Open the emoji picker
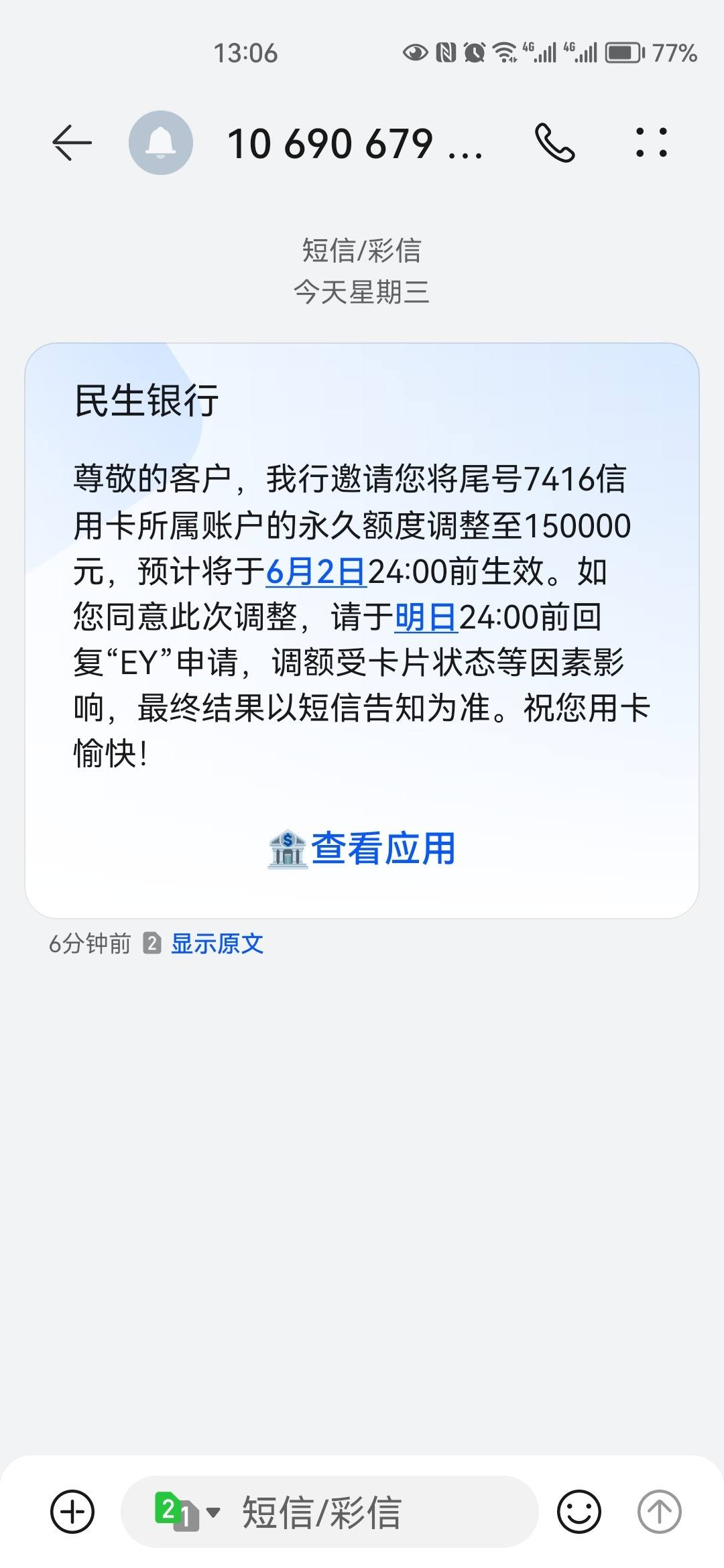 pyautogui.click(x=579, y=1511)
